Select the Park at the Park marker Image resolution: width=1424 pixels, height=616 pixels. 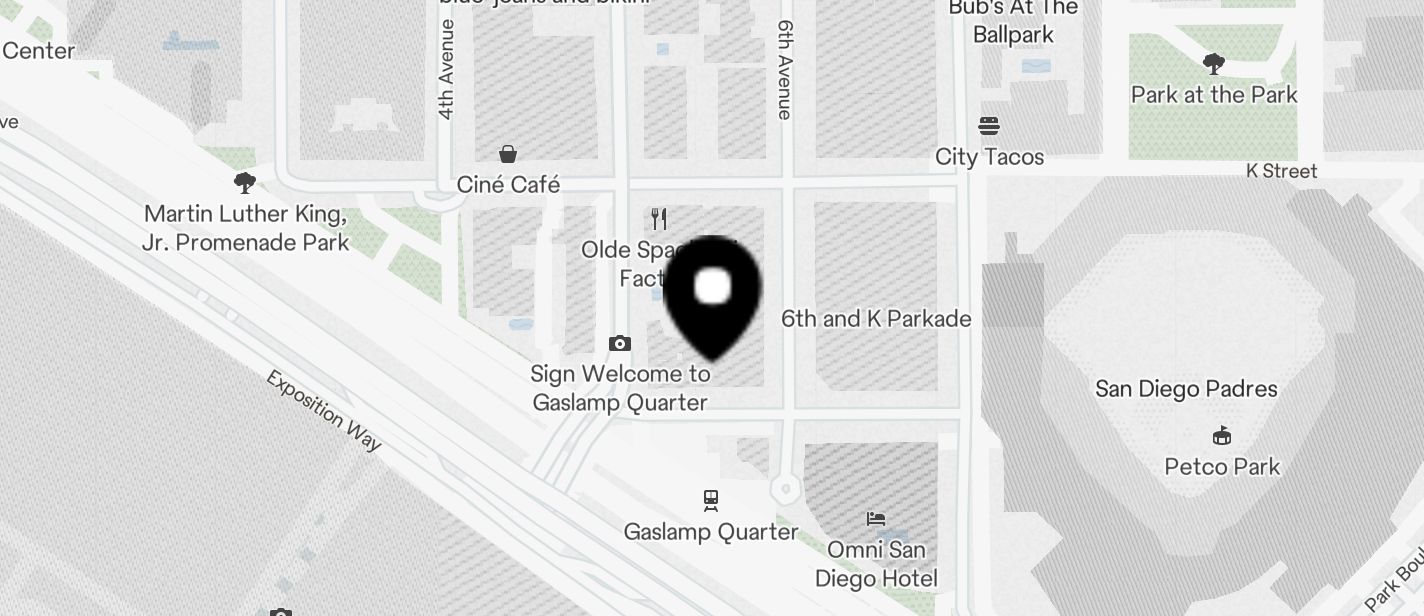[x=1213, y=65]
